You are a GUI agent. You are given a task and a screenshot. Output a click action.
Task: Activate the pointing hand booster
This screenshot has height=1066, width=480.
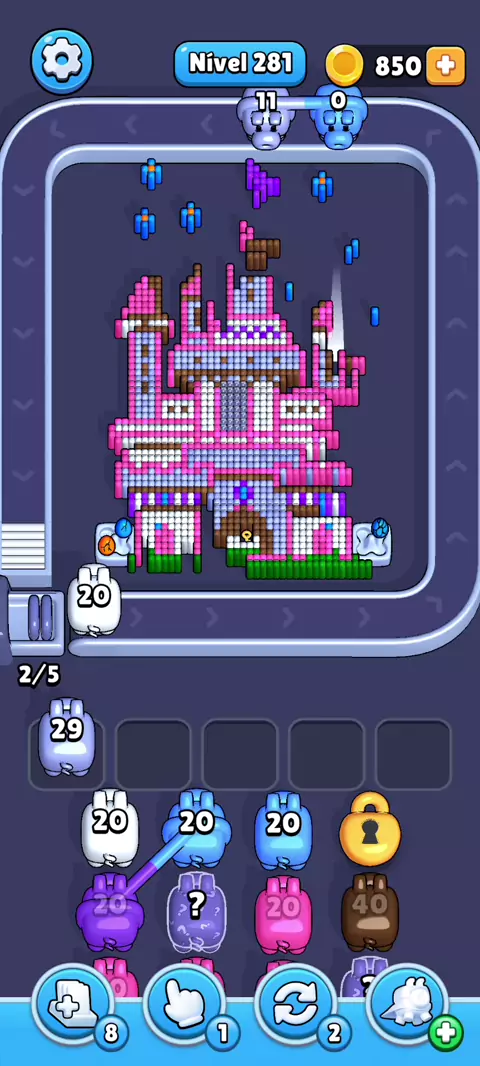[186, 1003]
